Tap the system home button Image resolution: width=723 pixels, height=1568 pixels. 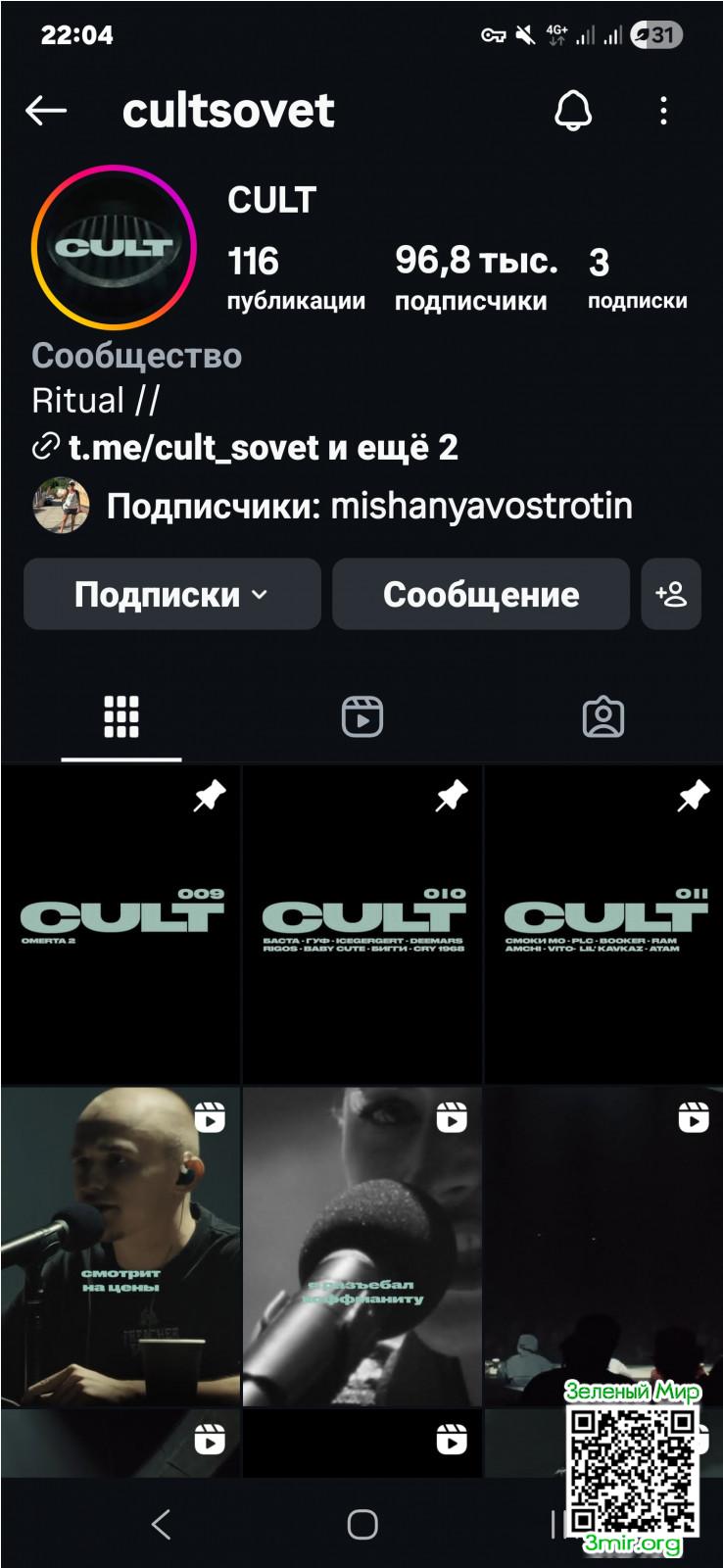point(361,1524)
